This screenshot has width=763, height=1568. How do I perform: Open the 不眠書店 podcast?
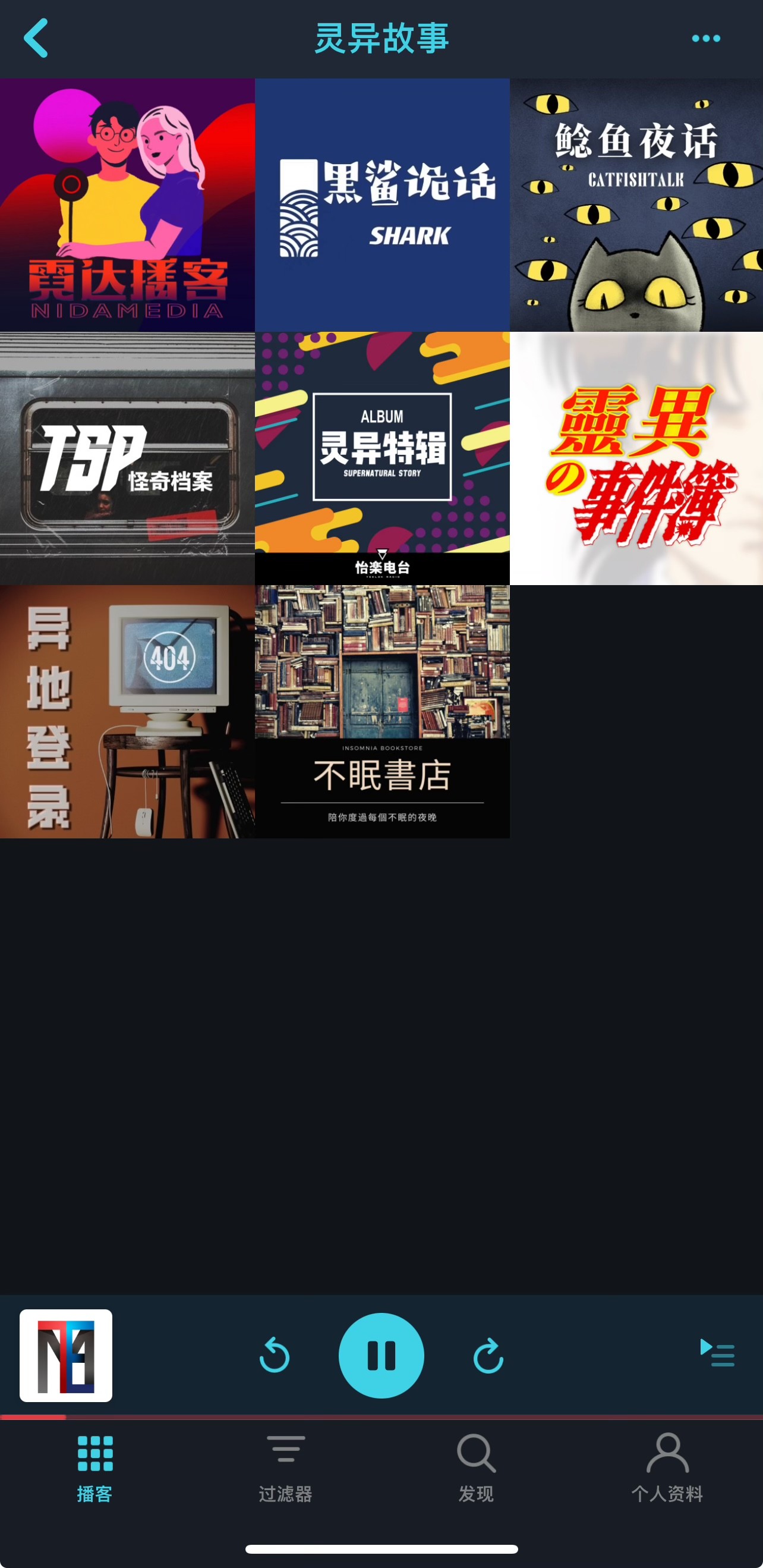click(381, 712)
